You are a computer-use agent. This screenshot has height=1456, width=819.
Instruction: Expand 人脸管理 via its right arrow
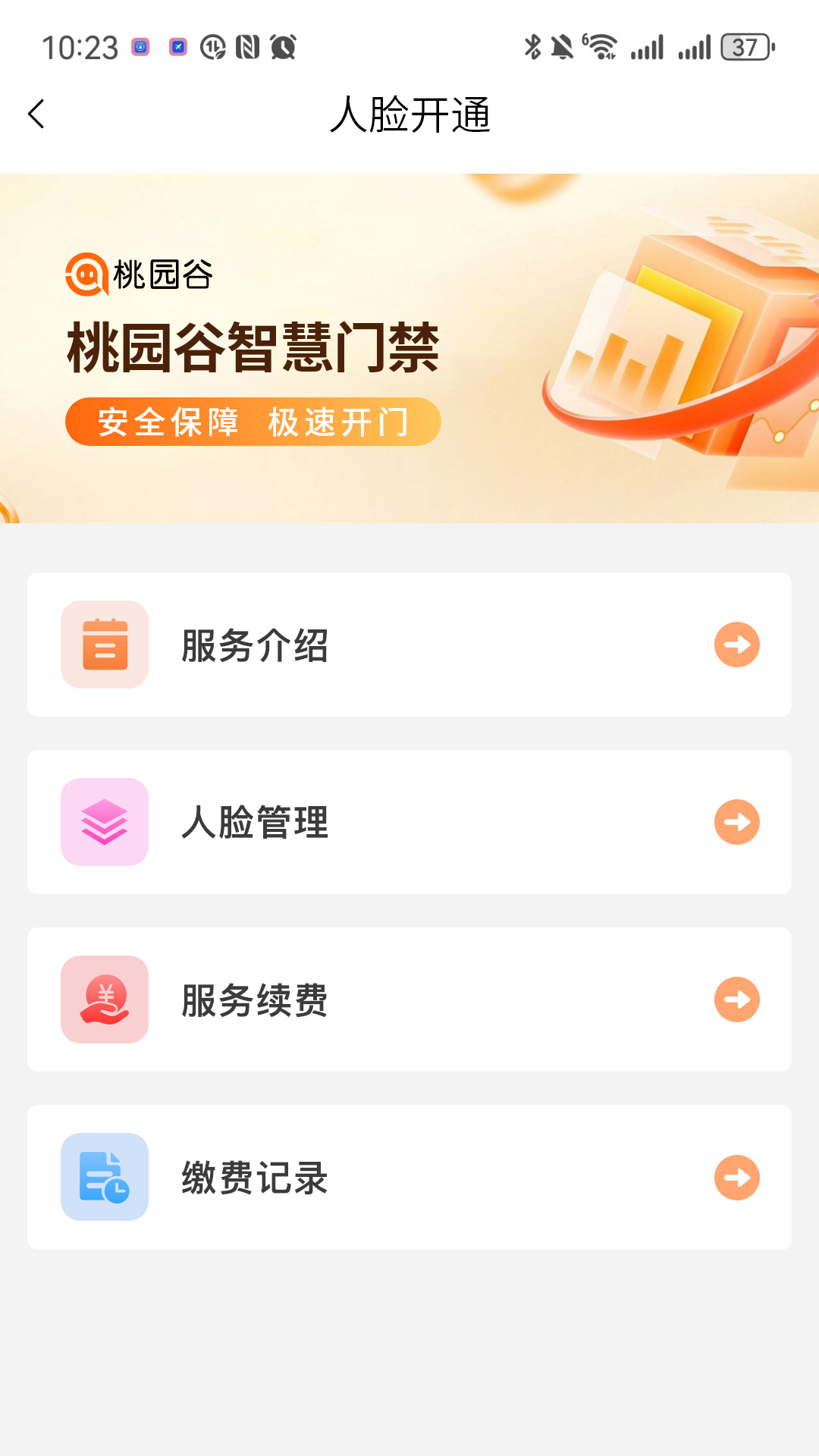coord(736,822)
